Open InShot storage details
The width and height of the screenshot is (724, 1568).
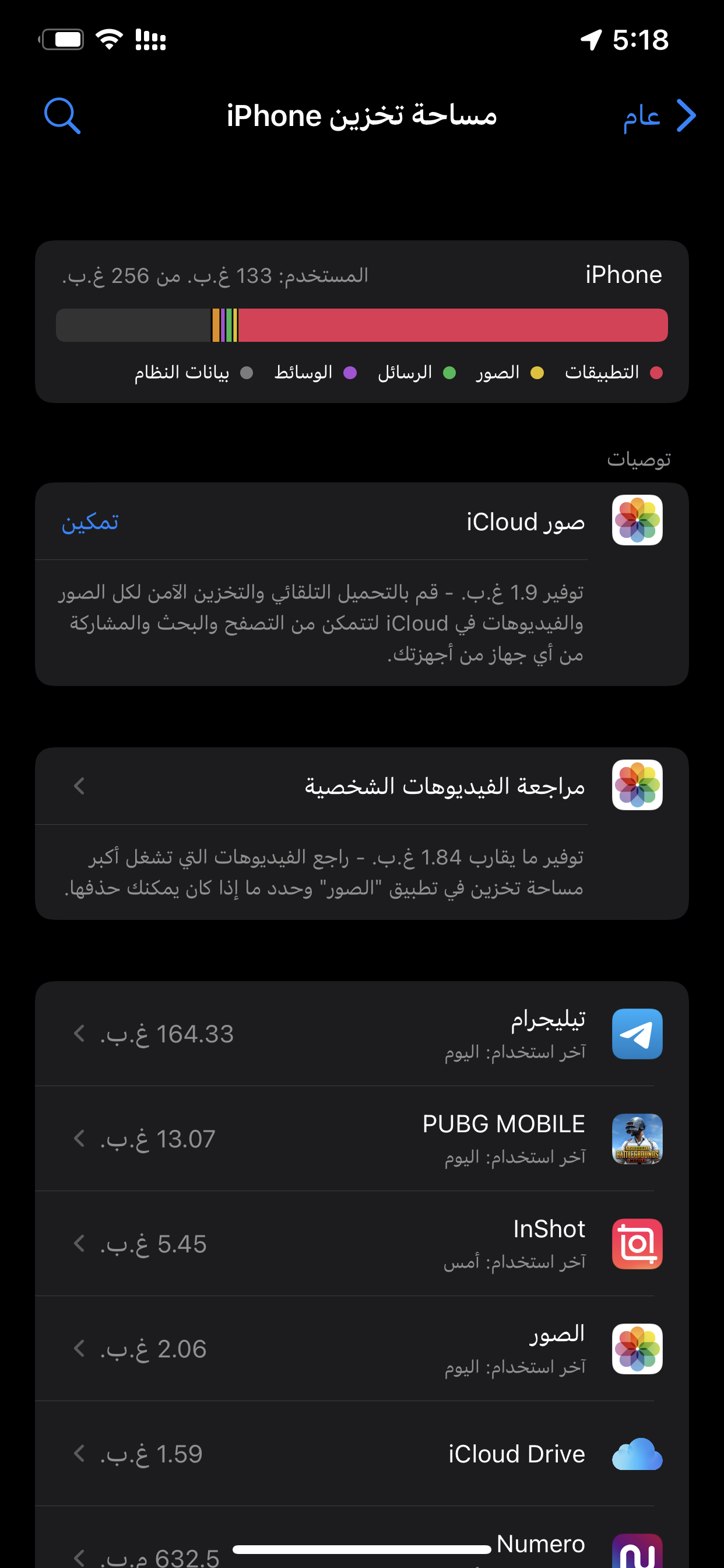tap(361, 1244)
